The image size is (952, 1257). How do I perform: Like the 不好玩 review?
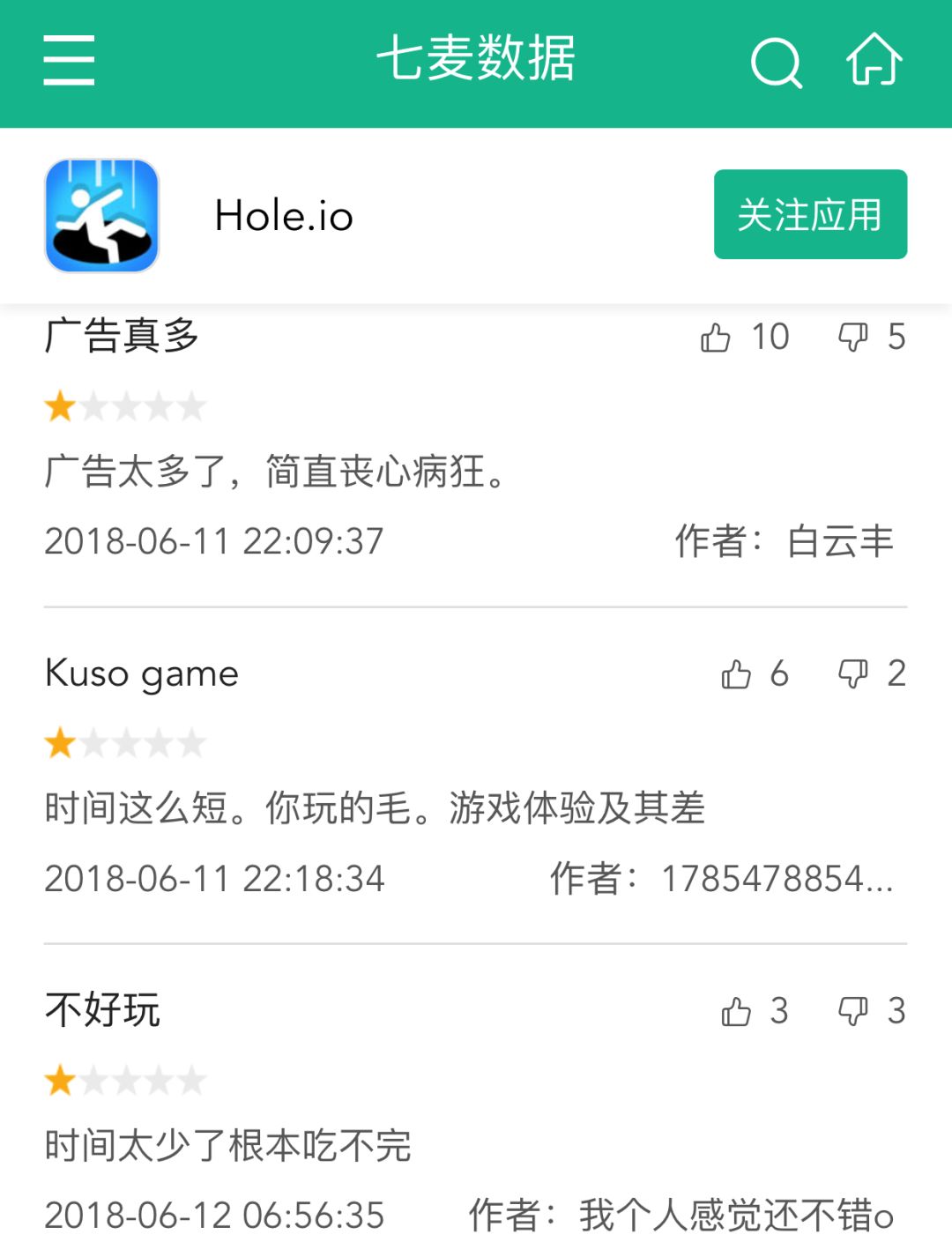pos(736,1011)
